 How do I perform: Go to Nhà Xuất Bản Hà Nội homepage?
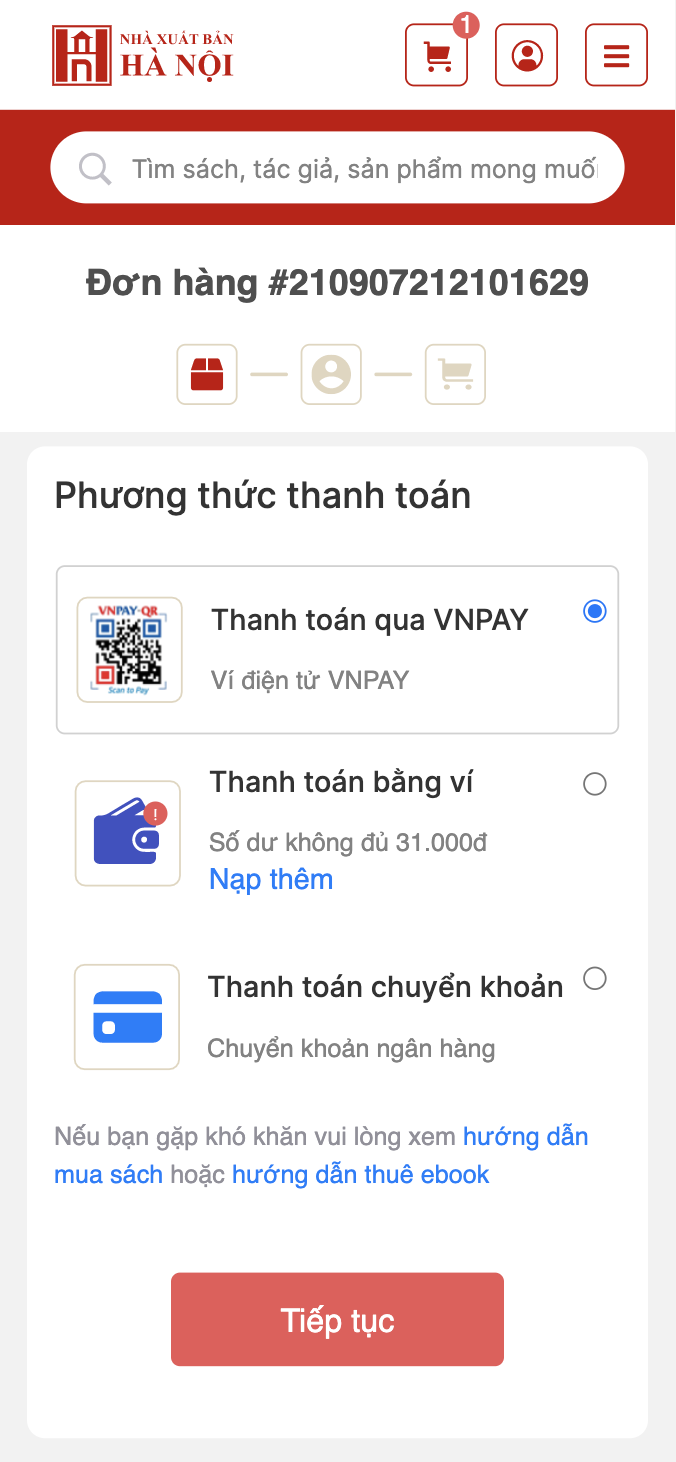[143, 55]
